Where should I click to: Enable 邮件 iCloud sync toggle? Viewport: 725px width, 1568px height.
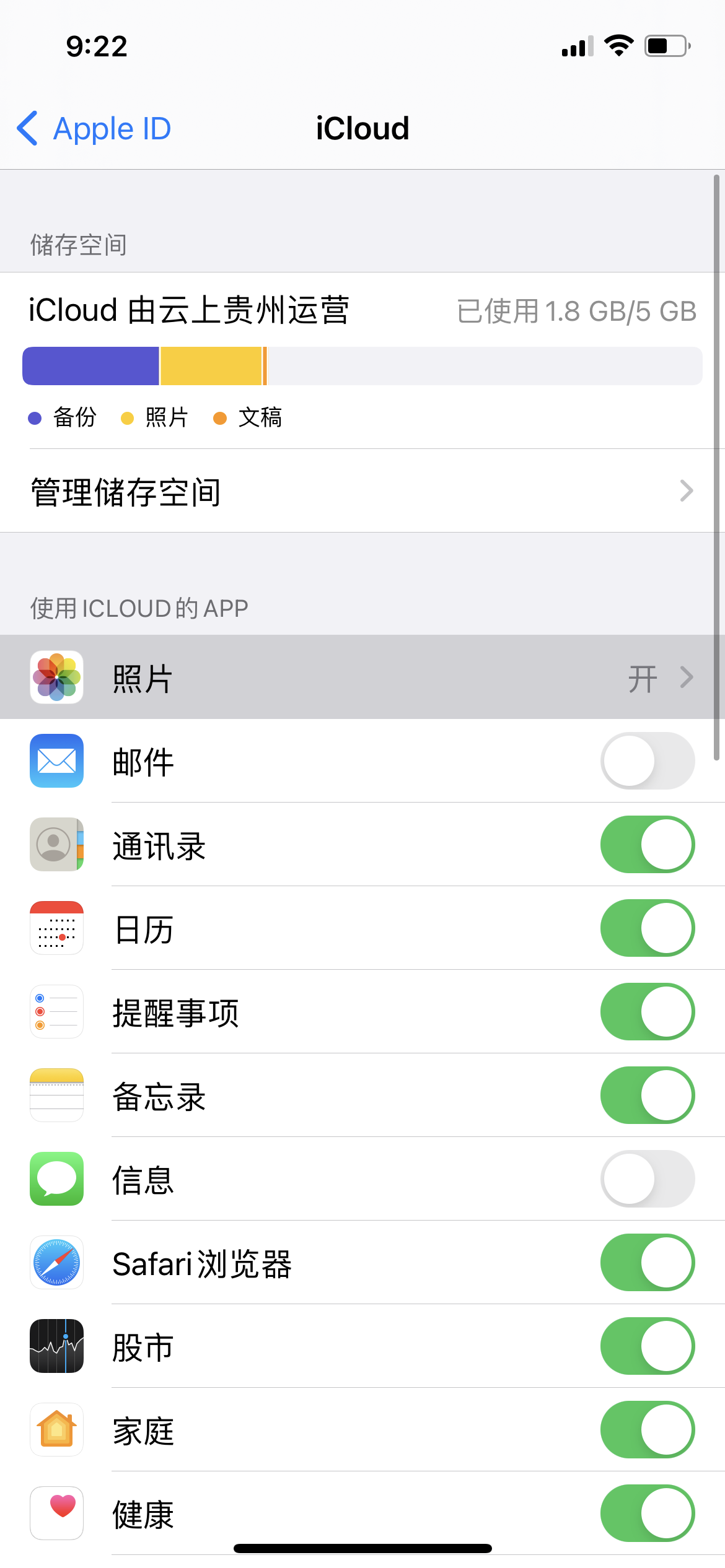(x=647, y=761)
